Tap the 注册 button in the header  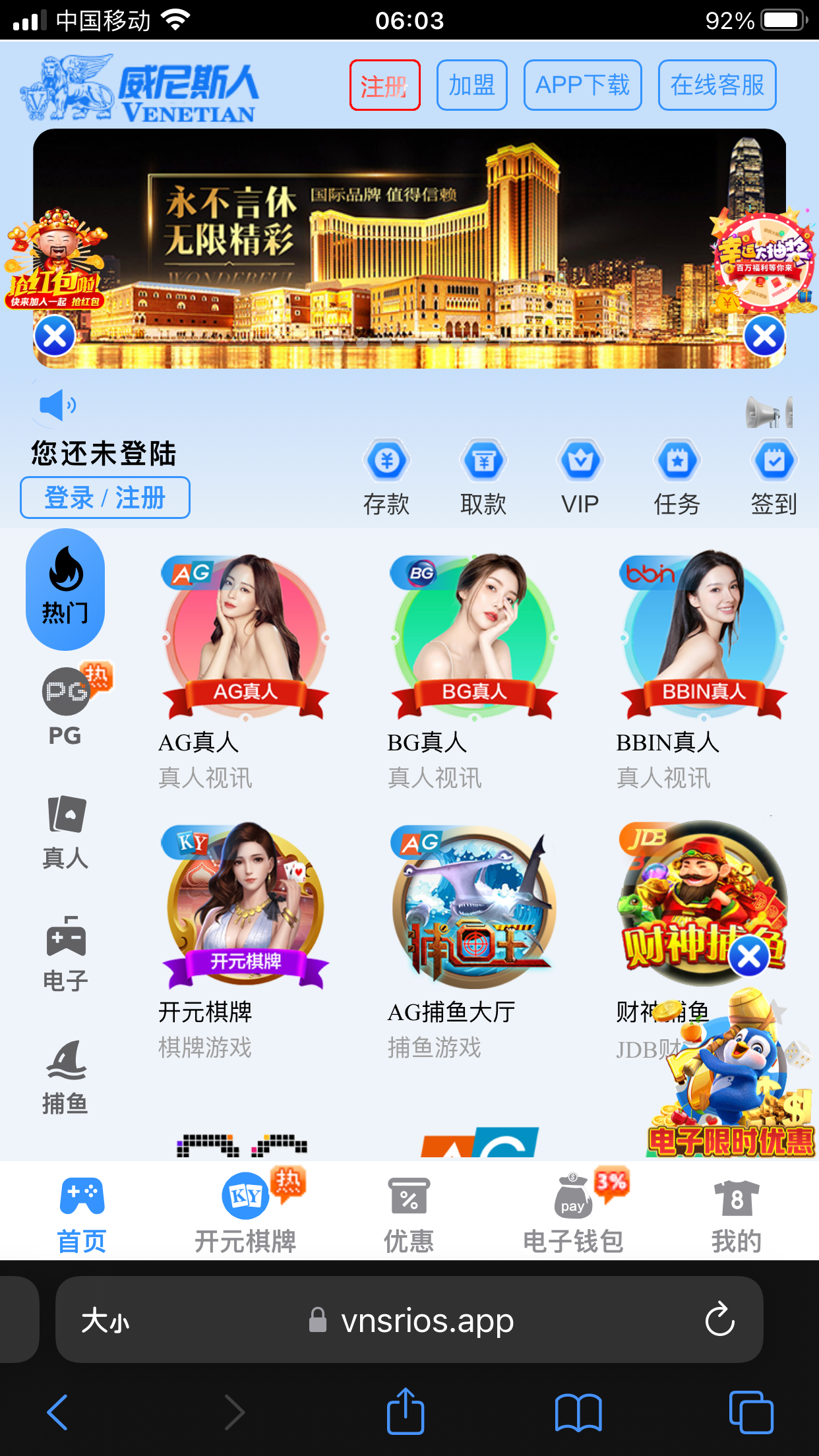point(384,85)
